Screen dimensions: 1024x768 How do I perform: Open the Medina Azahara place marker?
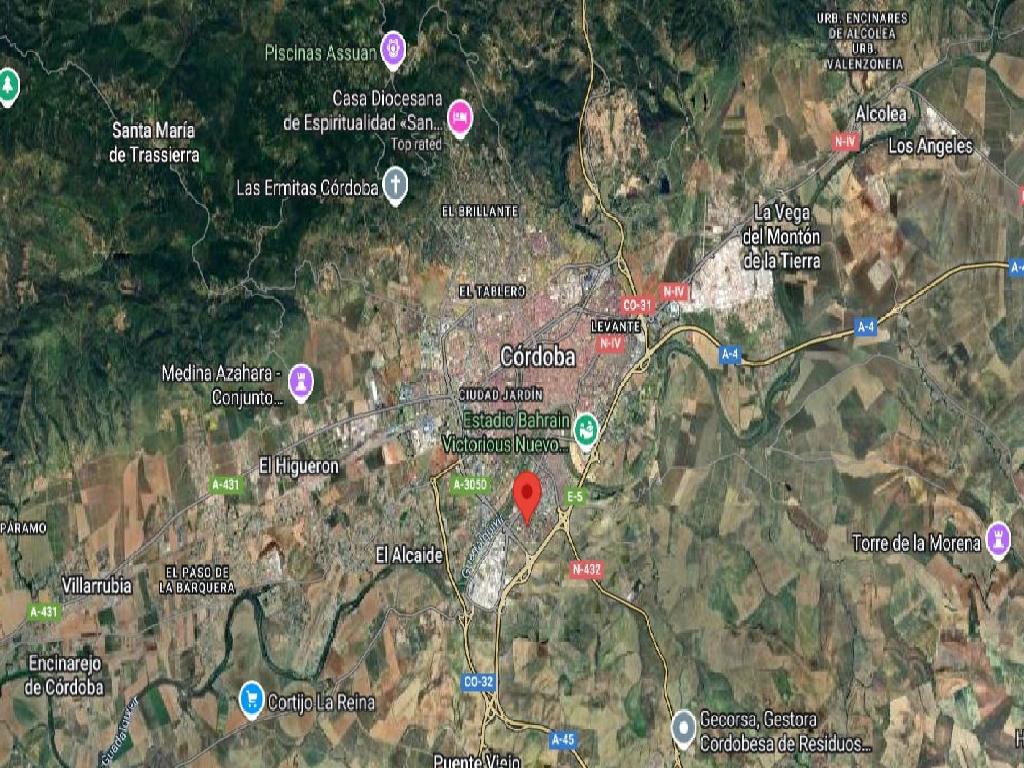301,380
